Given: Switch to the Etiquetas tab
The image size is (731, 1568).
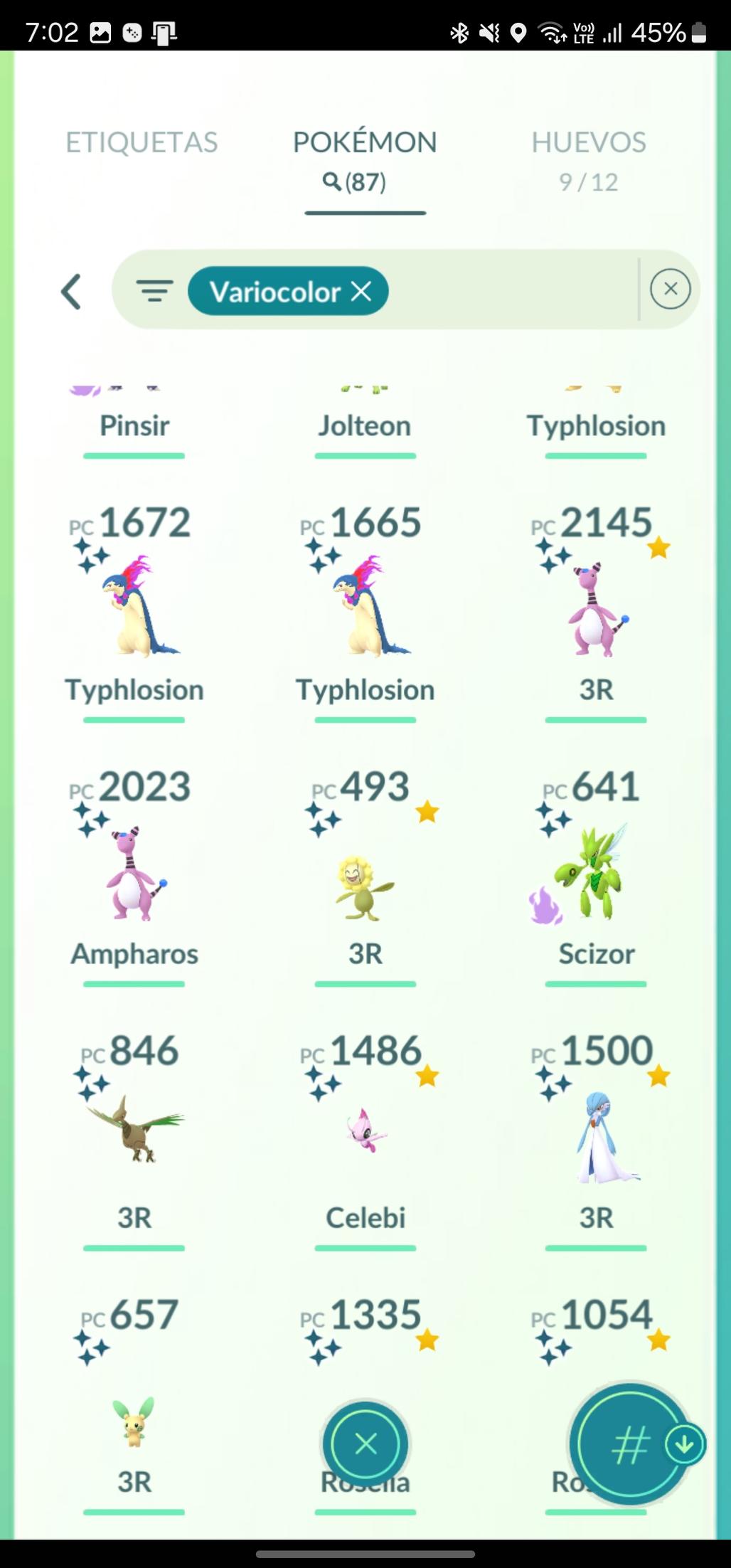Looking at the screenshot, I should tap(142, 142).
